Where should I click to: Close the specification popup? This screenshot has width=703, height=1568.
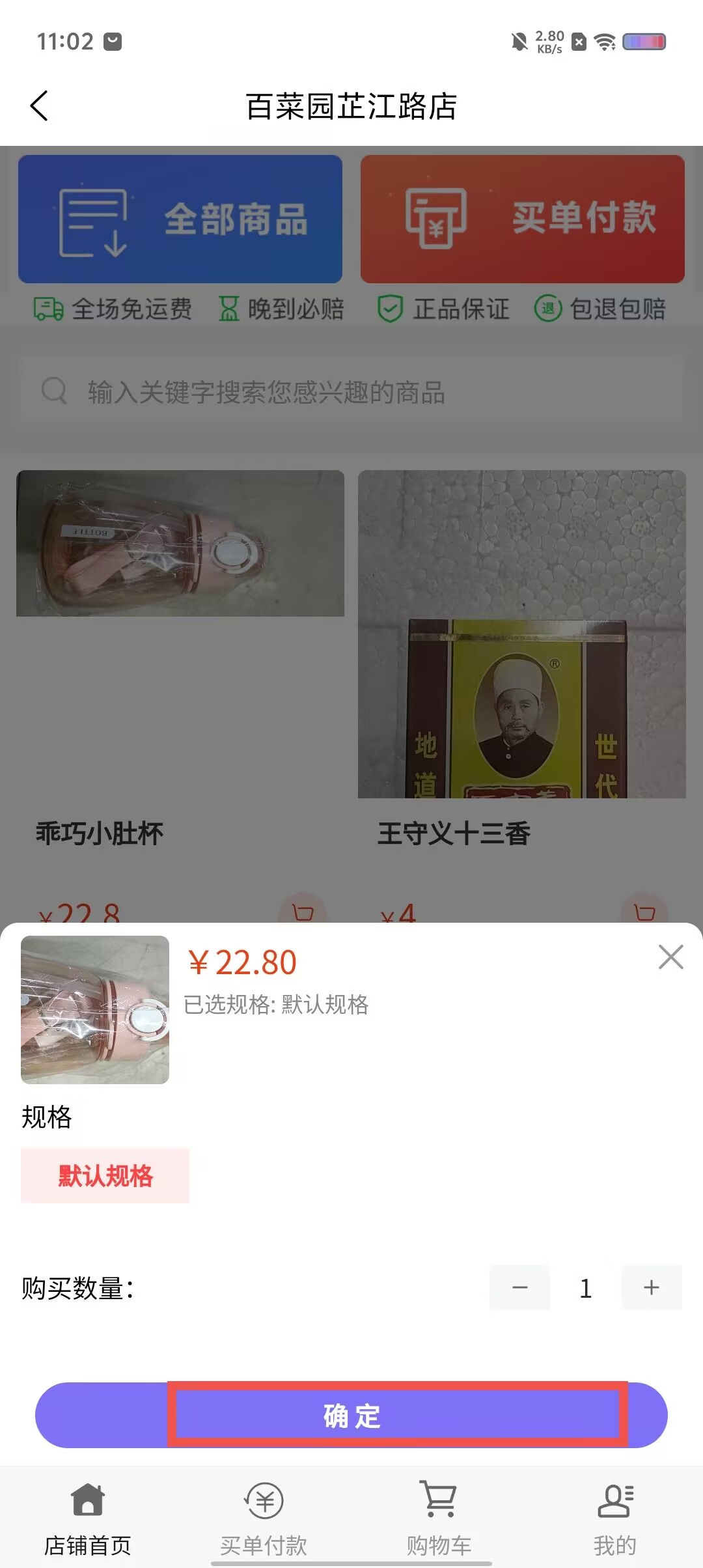click(670, 957)
